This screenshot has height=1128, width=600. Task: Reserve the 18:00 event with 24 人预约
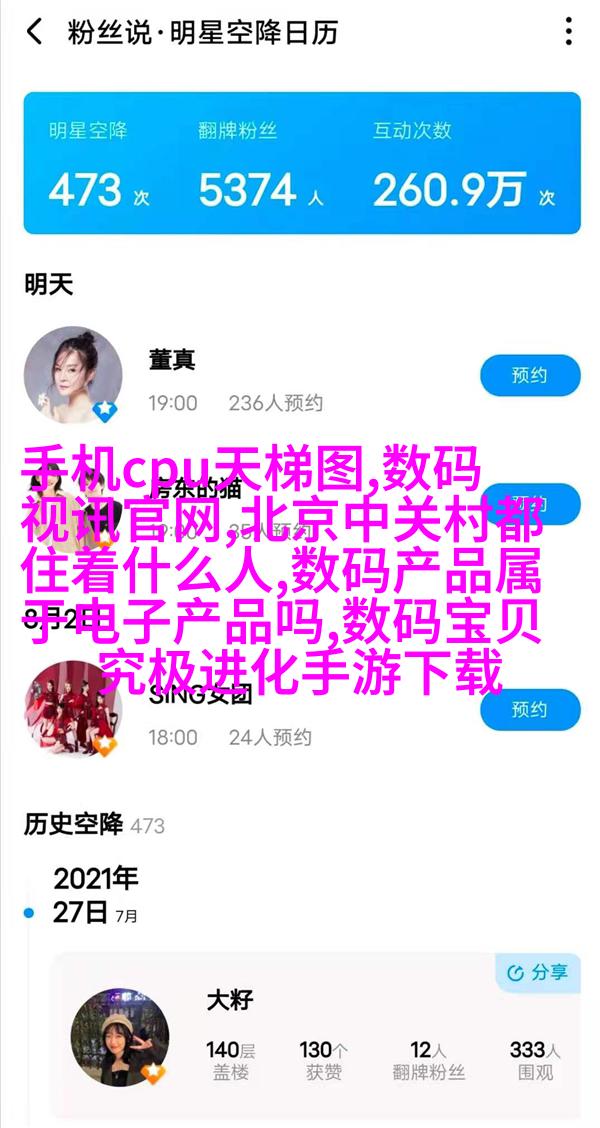[530, 710]
